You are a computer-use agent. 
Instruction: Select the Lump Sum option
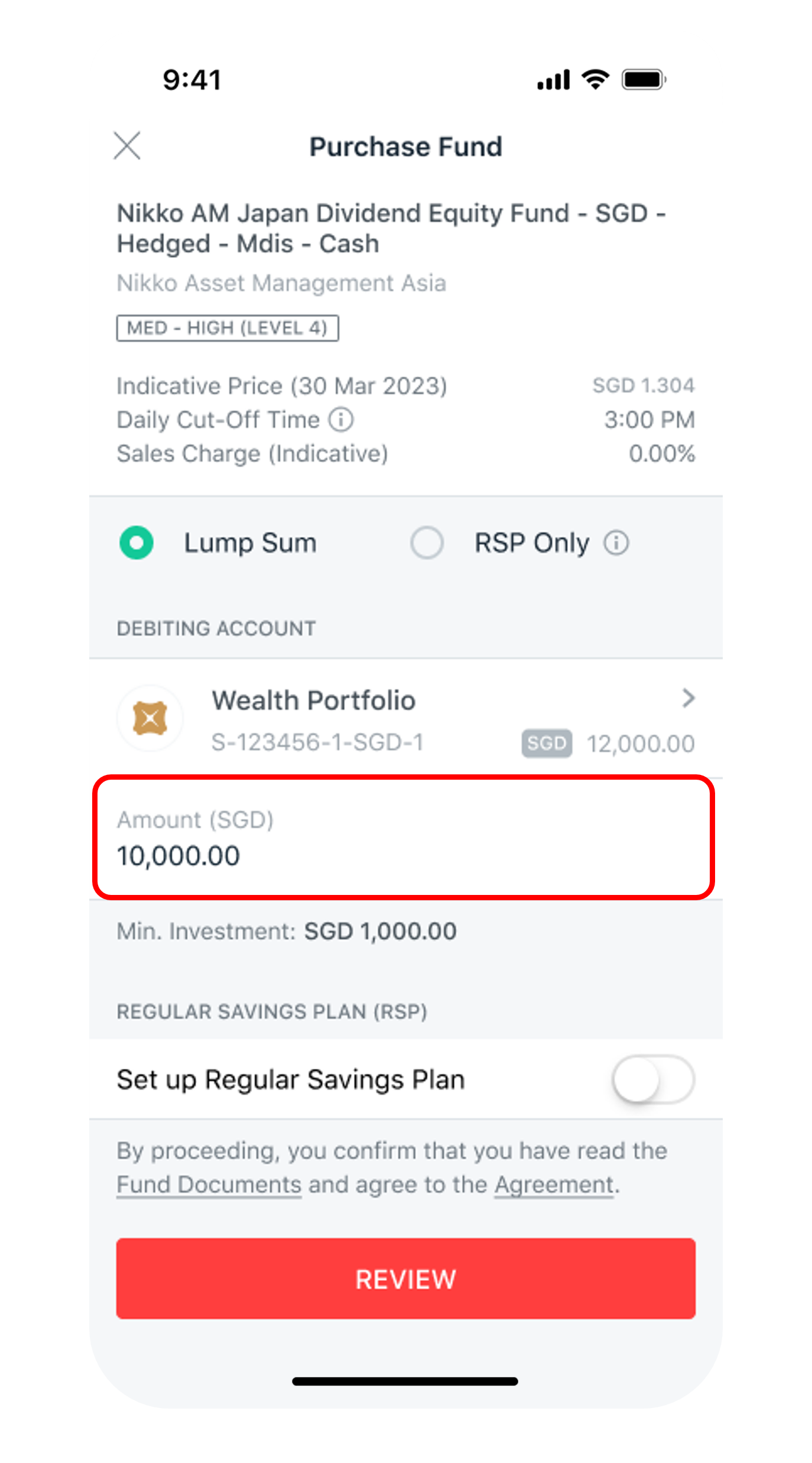click(x=137, y=543)
